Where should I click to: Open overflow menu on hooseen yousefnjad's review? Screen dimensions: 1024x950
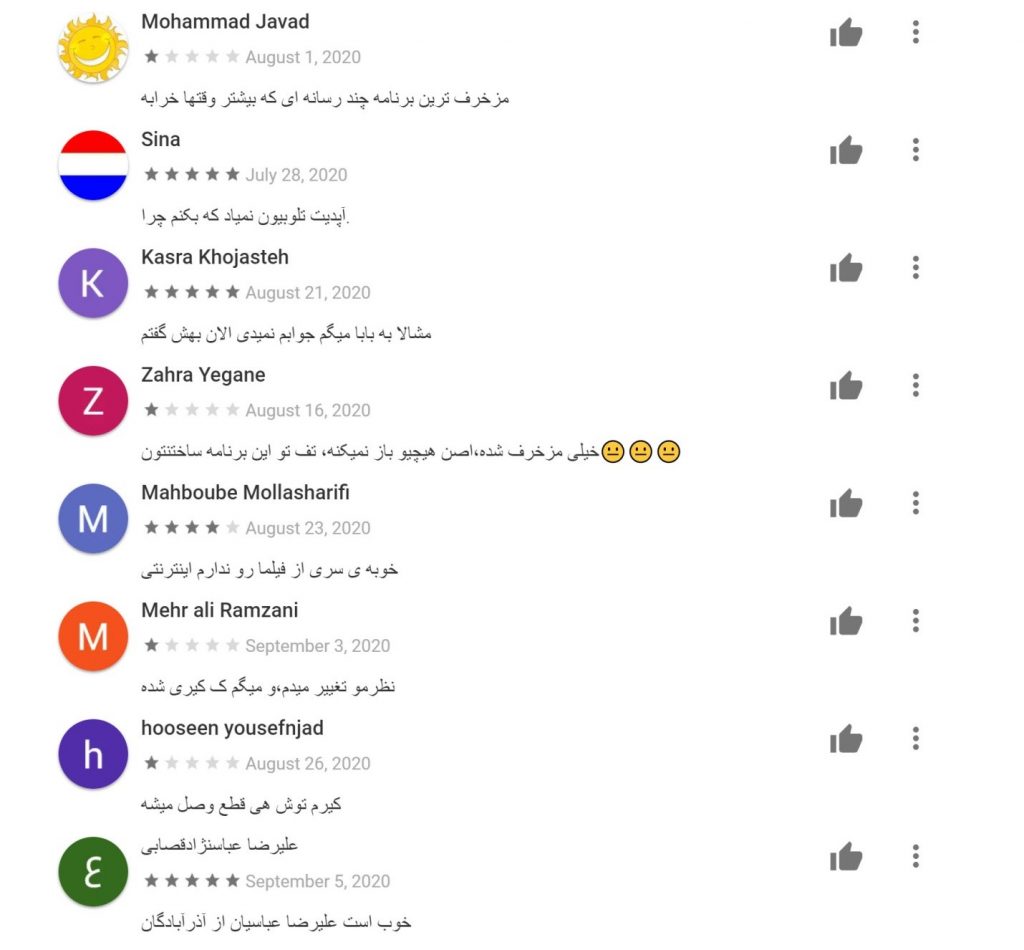(x=916, y=739)
